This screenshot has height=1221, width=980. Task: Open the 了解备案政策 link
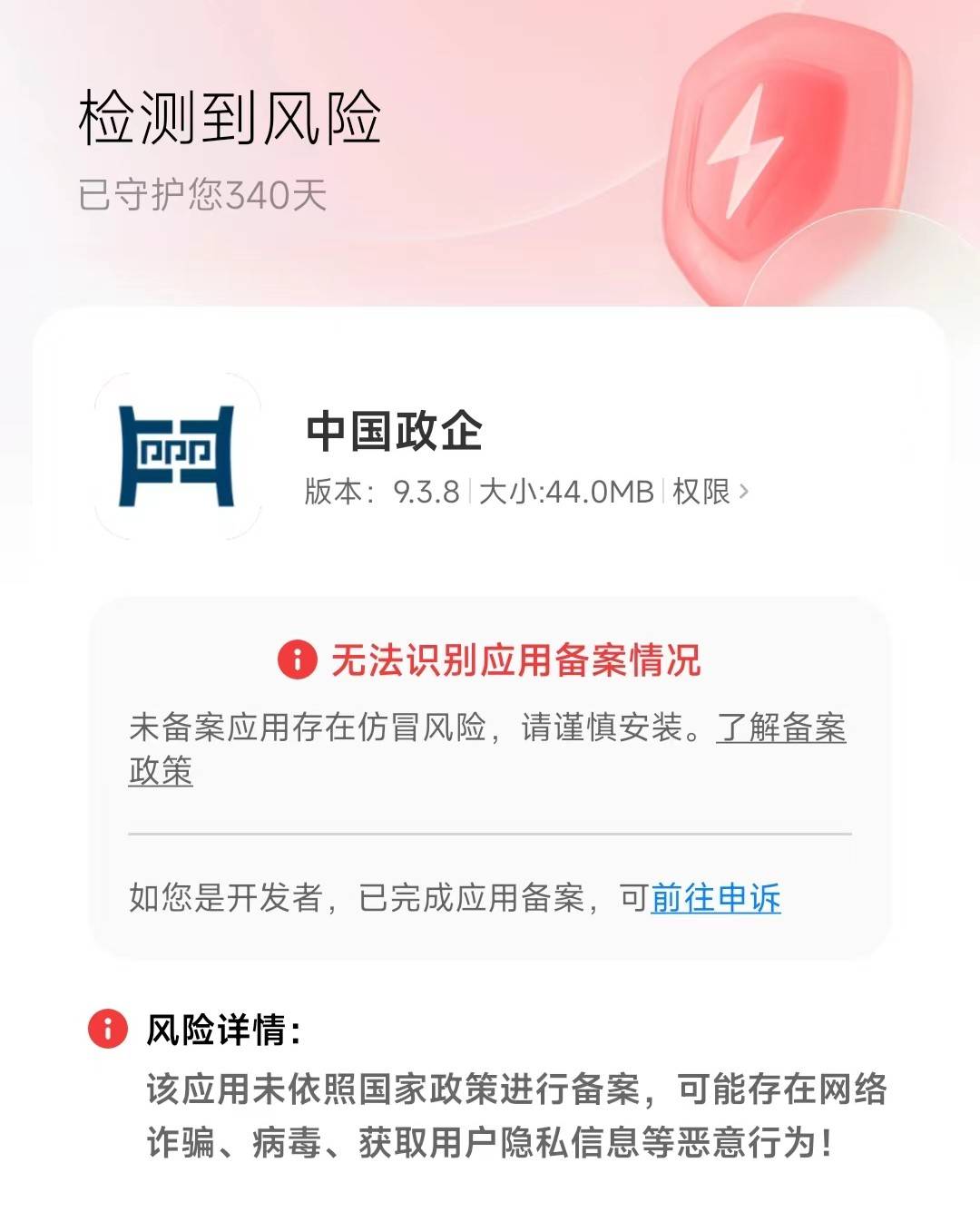[x=780, y=728]
